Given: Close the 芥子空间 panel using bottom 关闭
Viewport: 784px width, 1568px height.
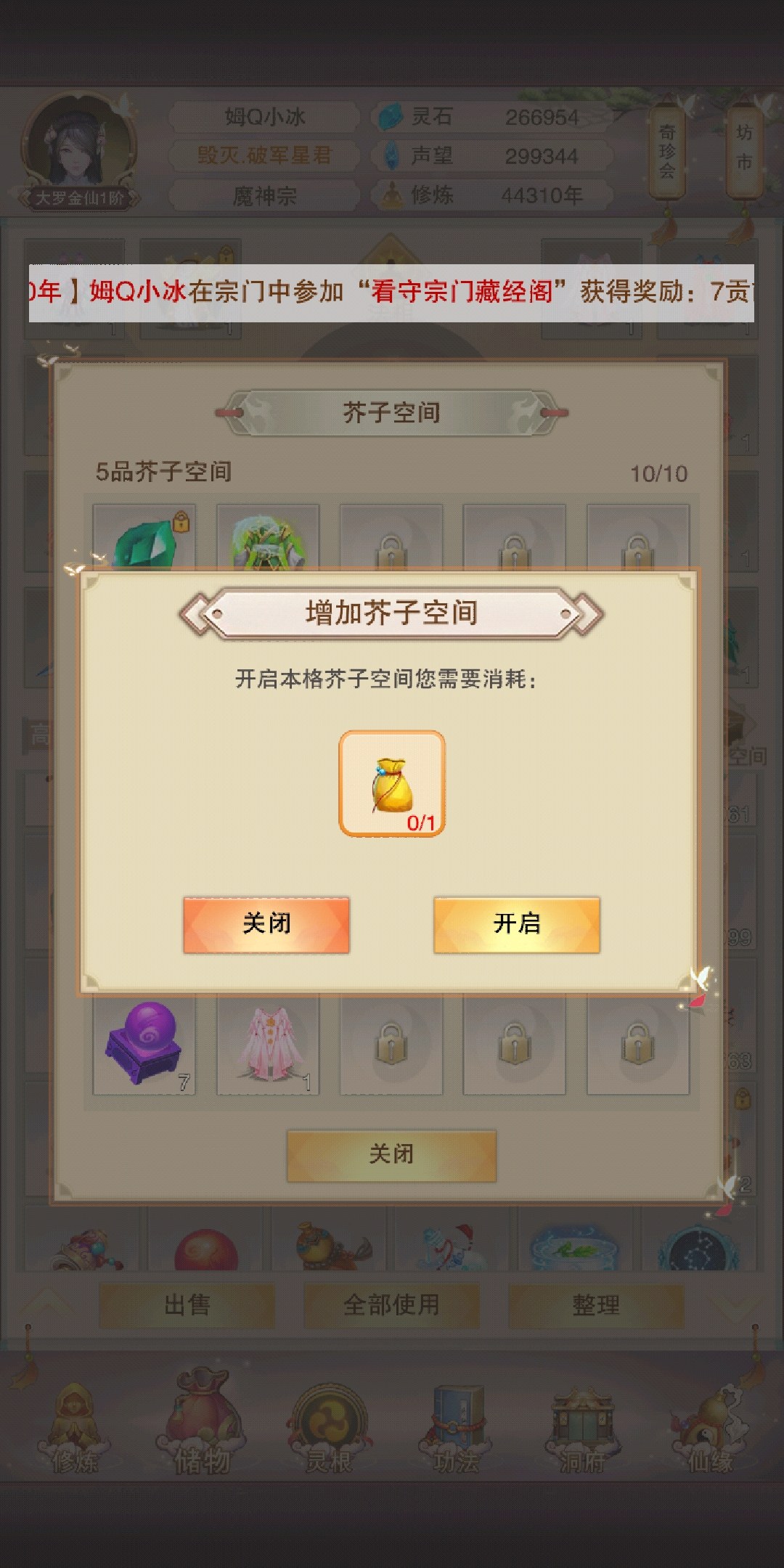Looking at the screenshot, I should point(391,1155).
